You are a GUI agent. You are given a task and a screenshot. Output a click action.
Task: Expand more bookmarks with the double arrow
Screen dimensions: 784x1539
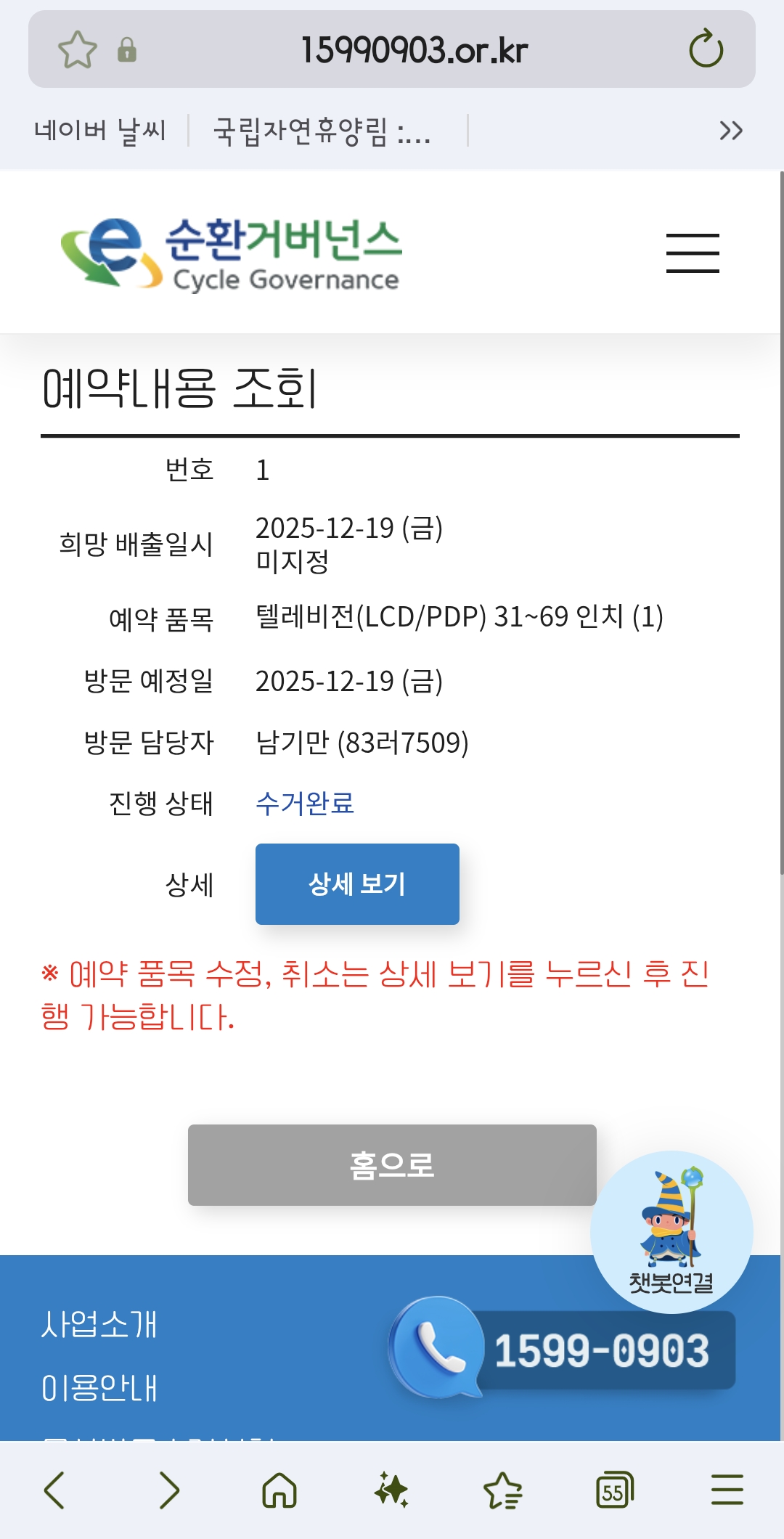point(730,131)
